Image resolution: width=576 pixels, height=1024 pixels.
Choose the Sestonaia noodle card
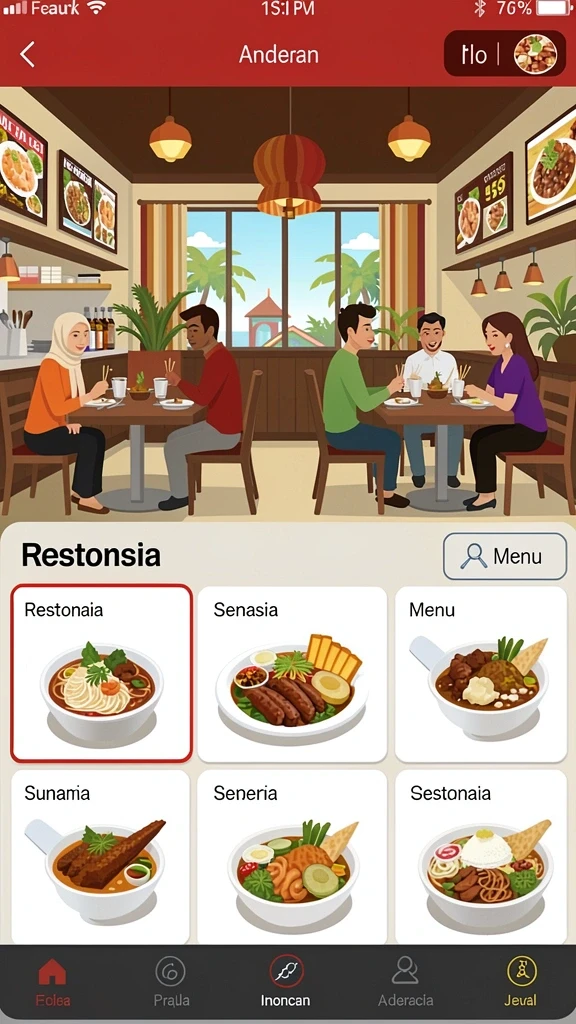481,857
